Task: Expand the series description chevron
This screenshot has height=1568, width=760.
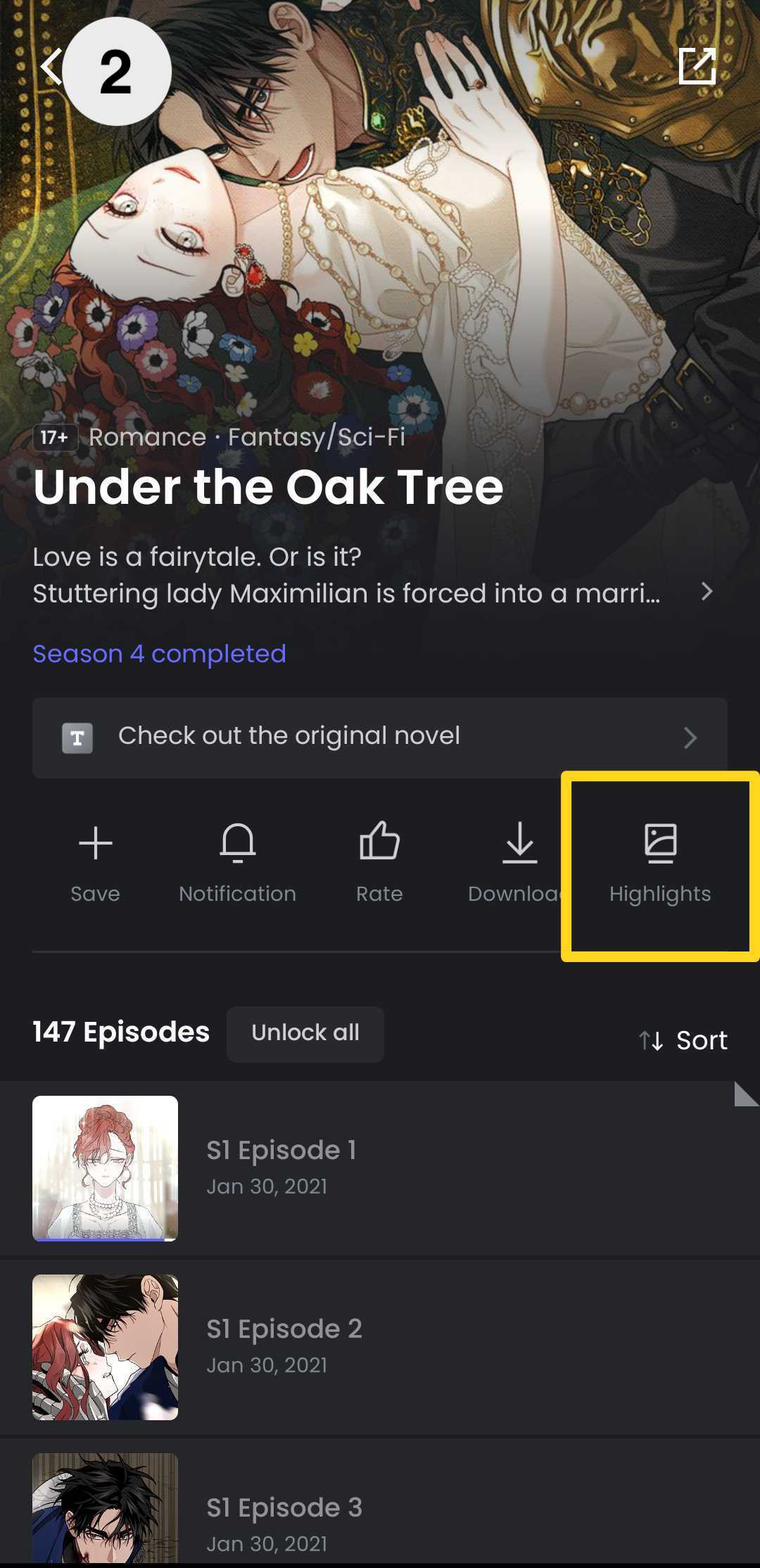Action: coord(707,592)
